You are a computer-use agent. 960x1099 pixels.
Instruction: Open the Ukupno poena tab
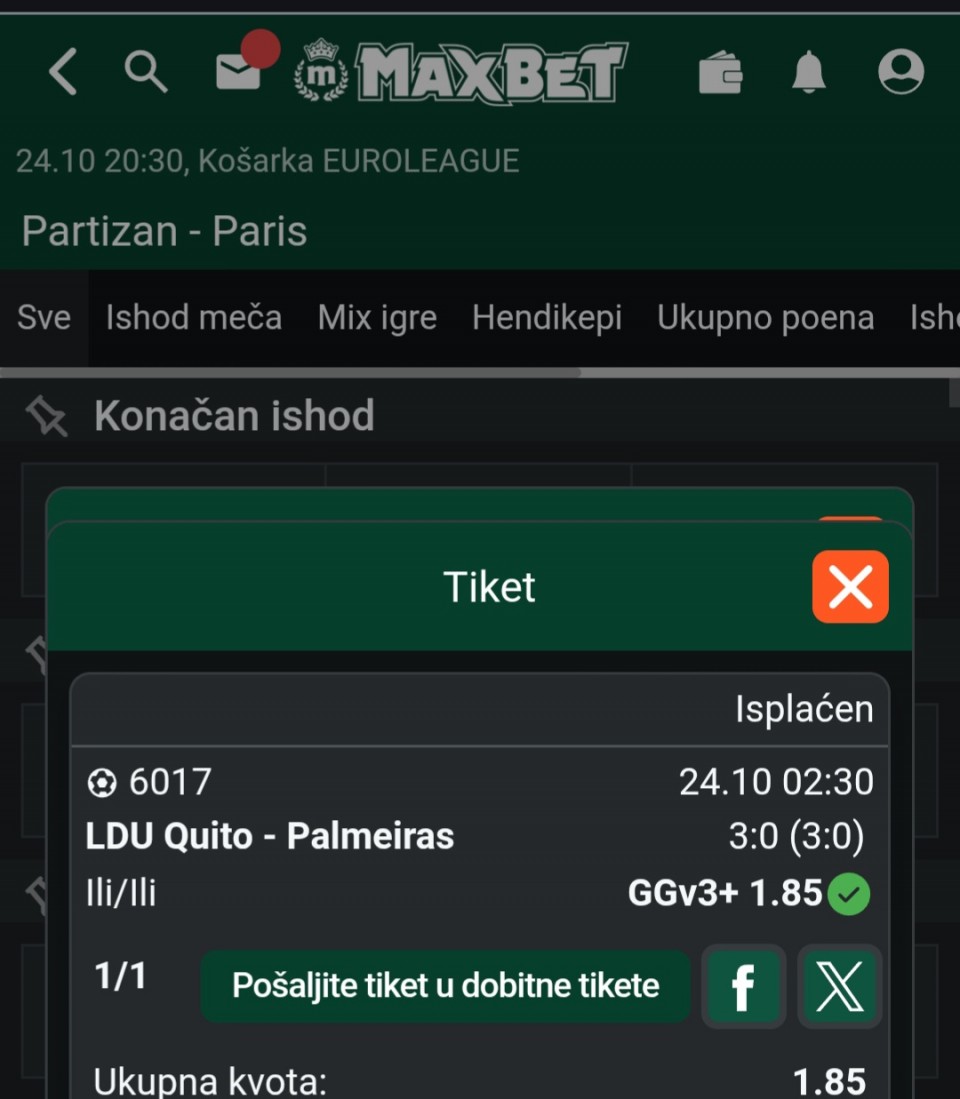[x=765, y=318]
